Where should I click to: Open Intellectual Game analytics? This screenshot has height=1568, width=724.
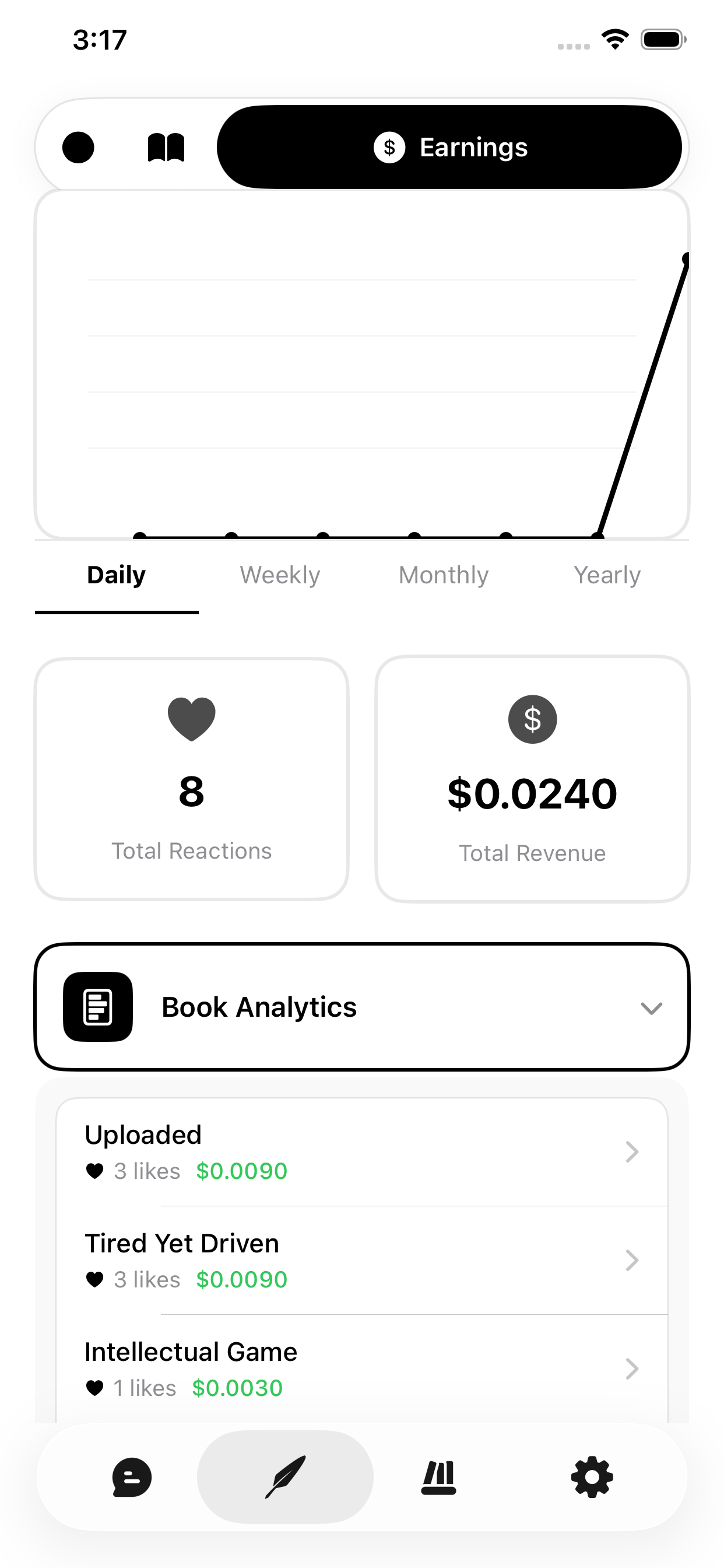coord(361,1368)
